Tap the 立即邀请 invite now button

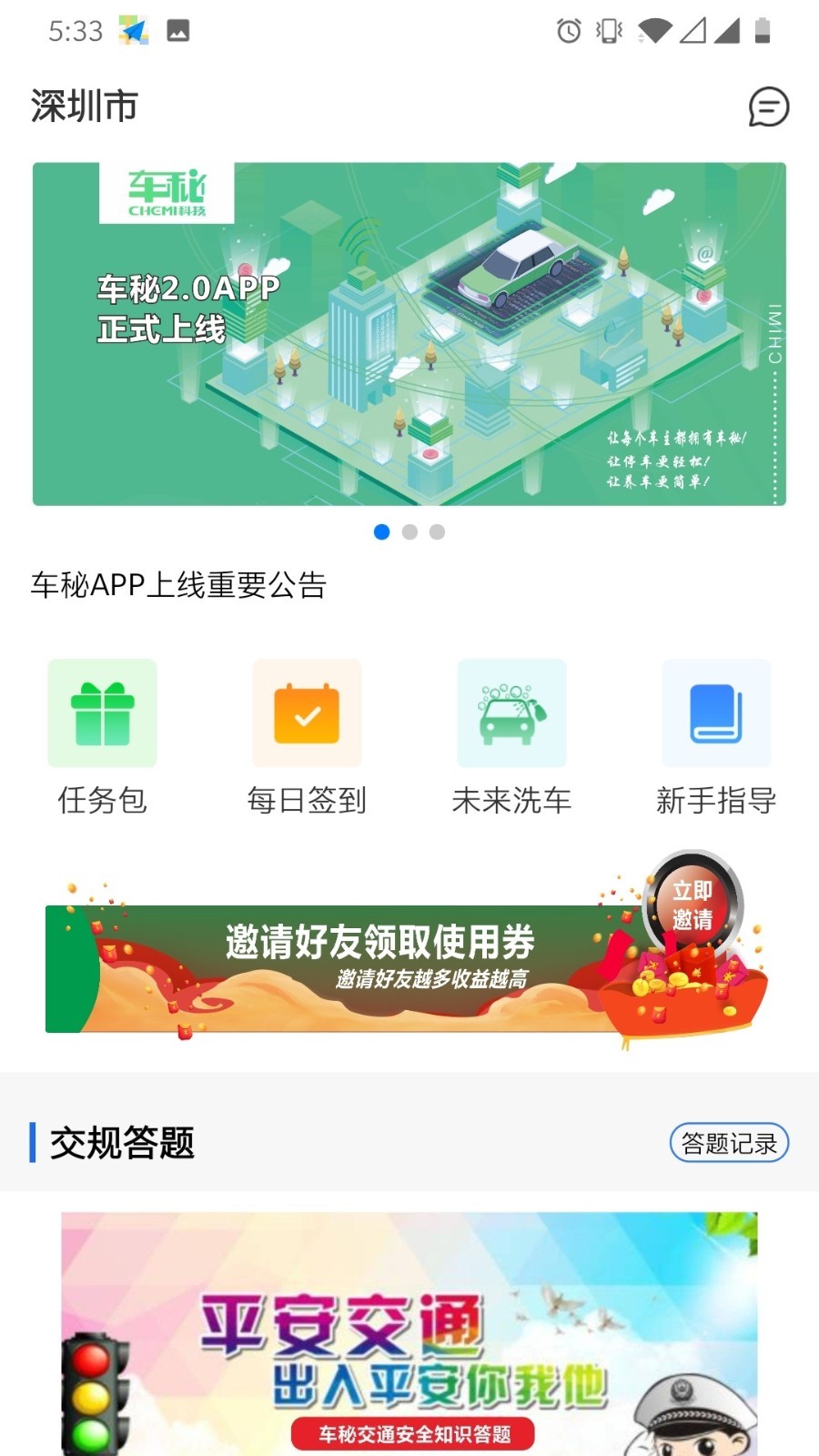click(x=693, y=905)
